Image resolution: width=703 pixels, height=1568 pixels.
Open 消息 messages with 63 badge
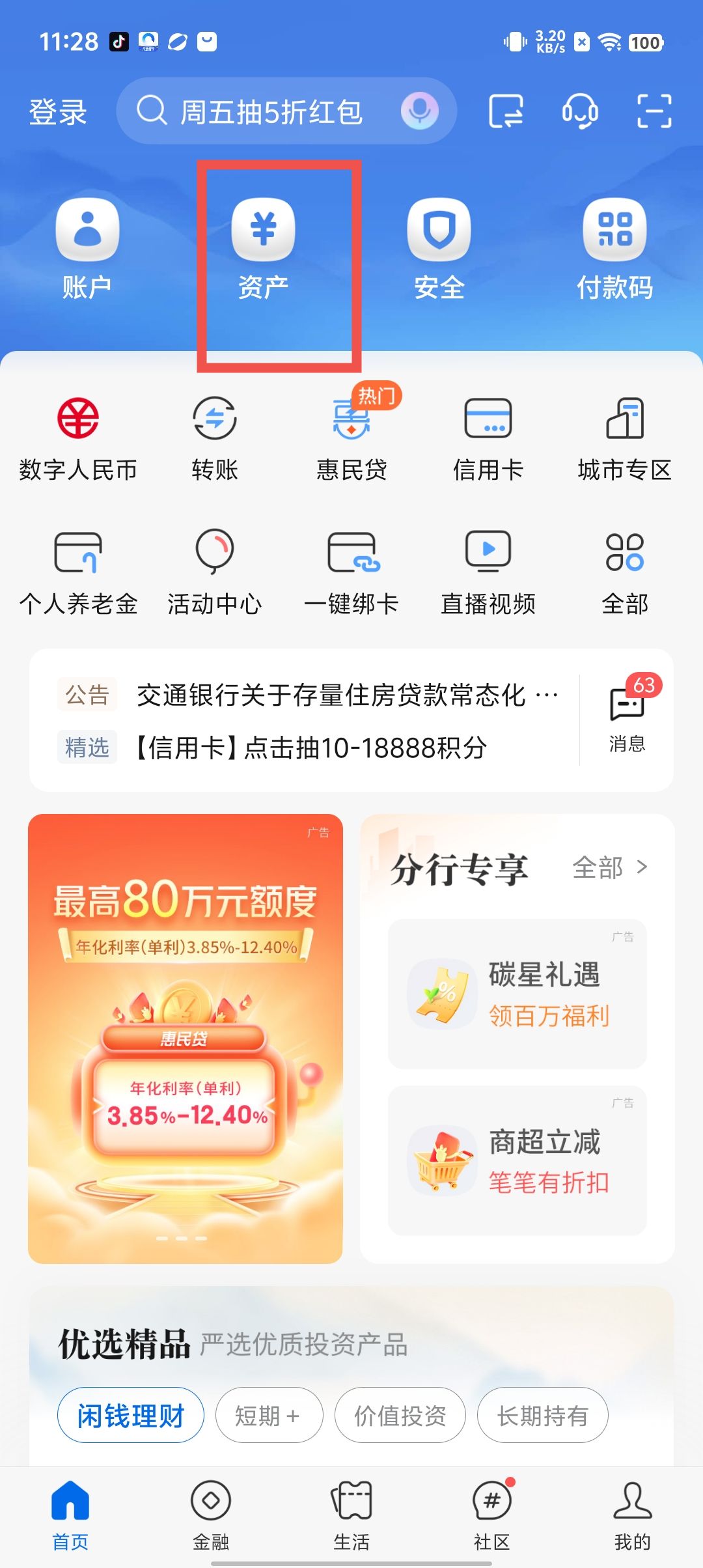coord(627,716)
